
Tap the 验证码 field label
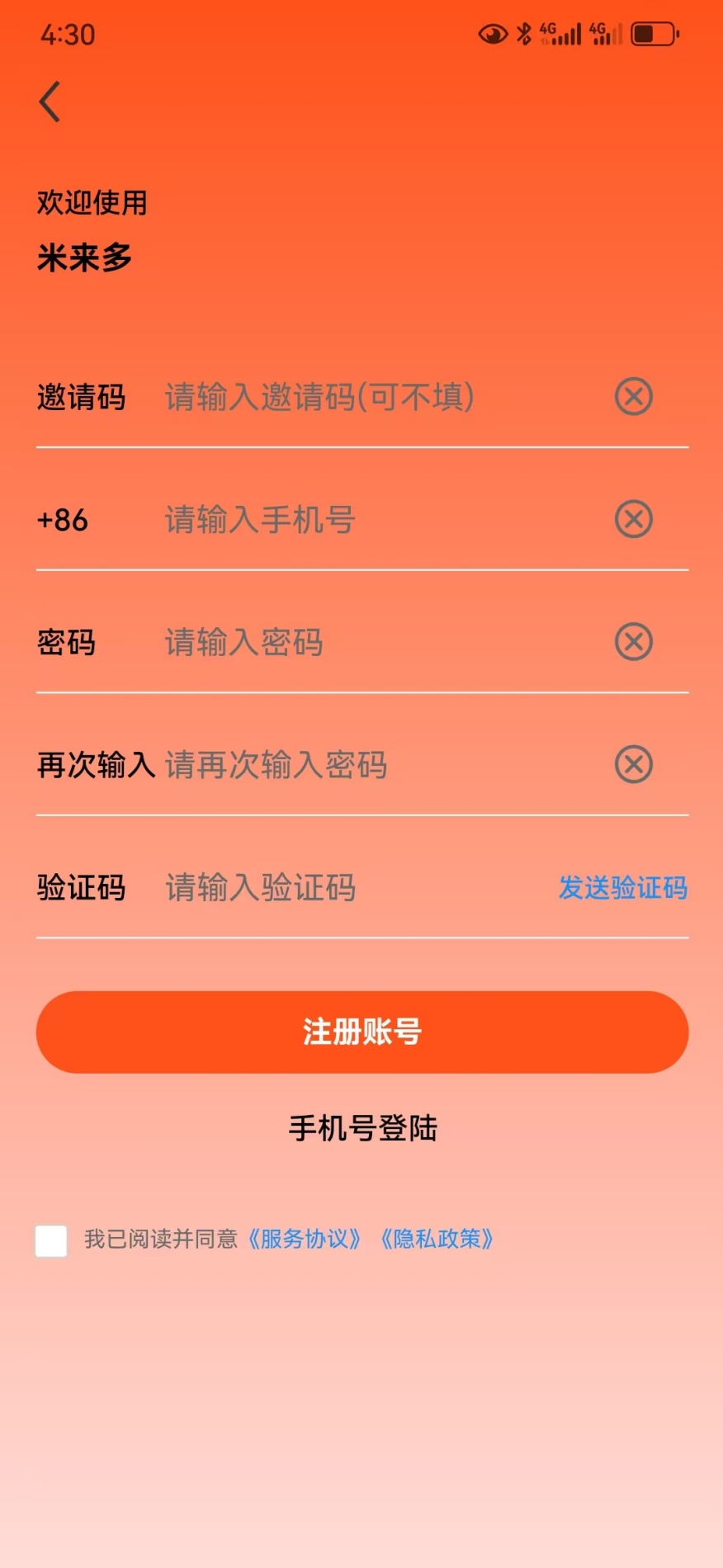(81, 887)
